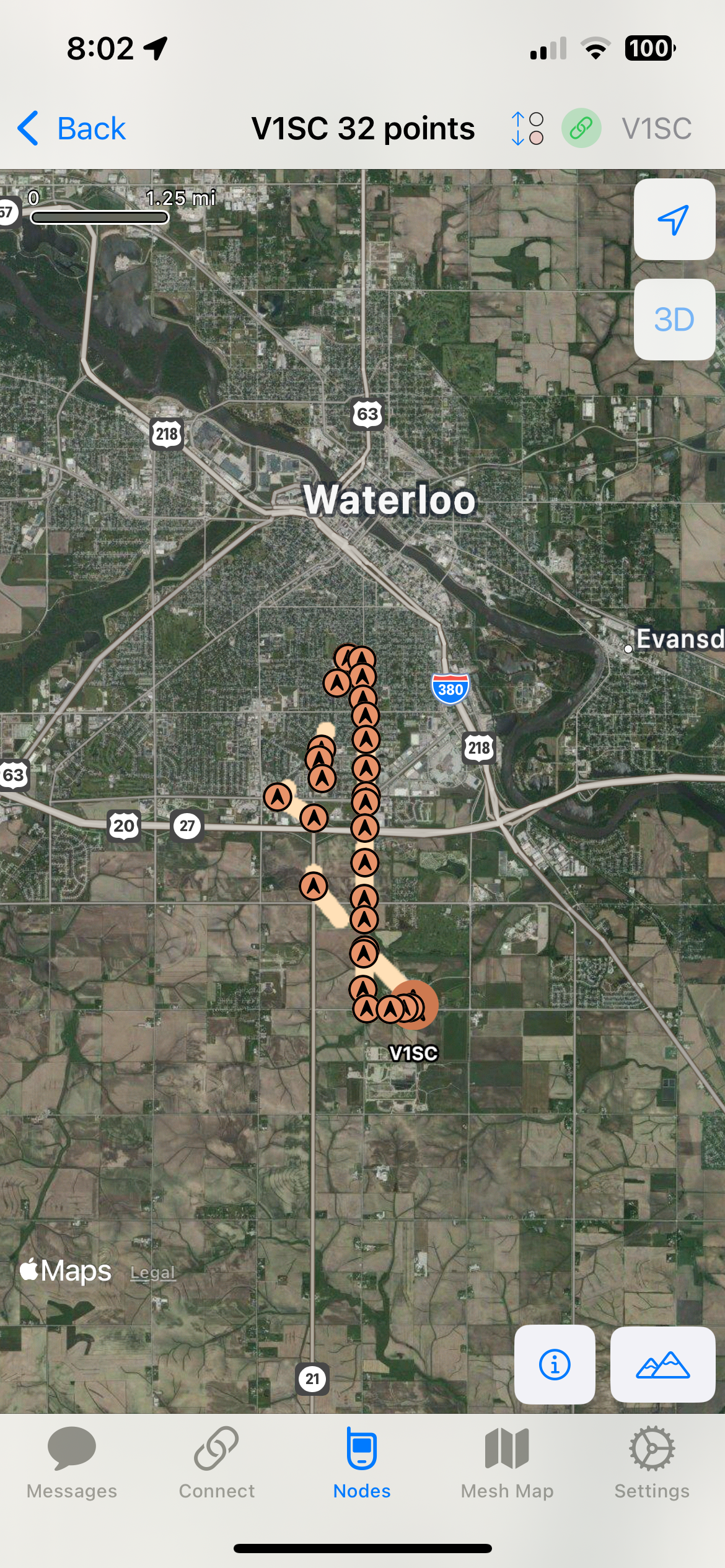Center map on current location

tap(674, 220)
